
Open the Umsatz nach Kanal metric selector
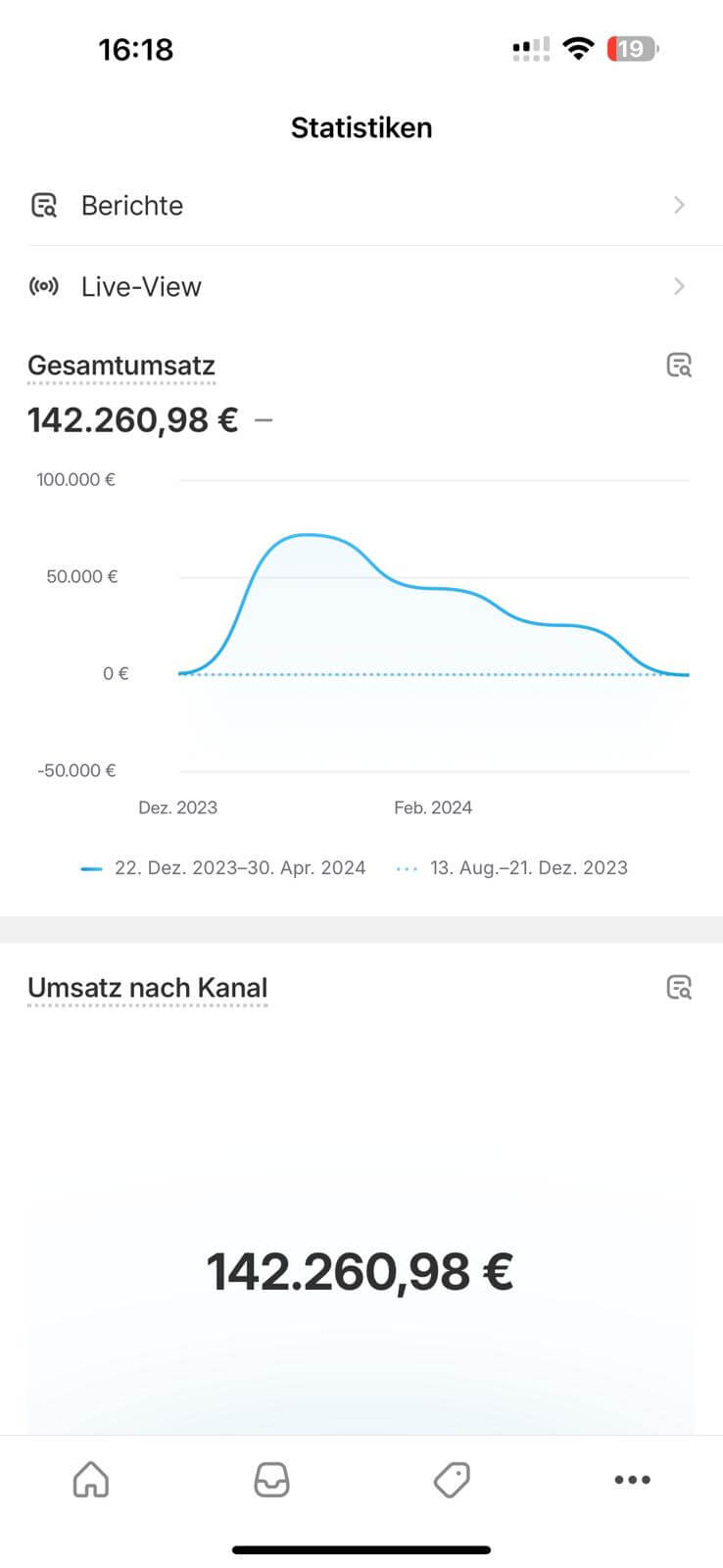[147, 988]
